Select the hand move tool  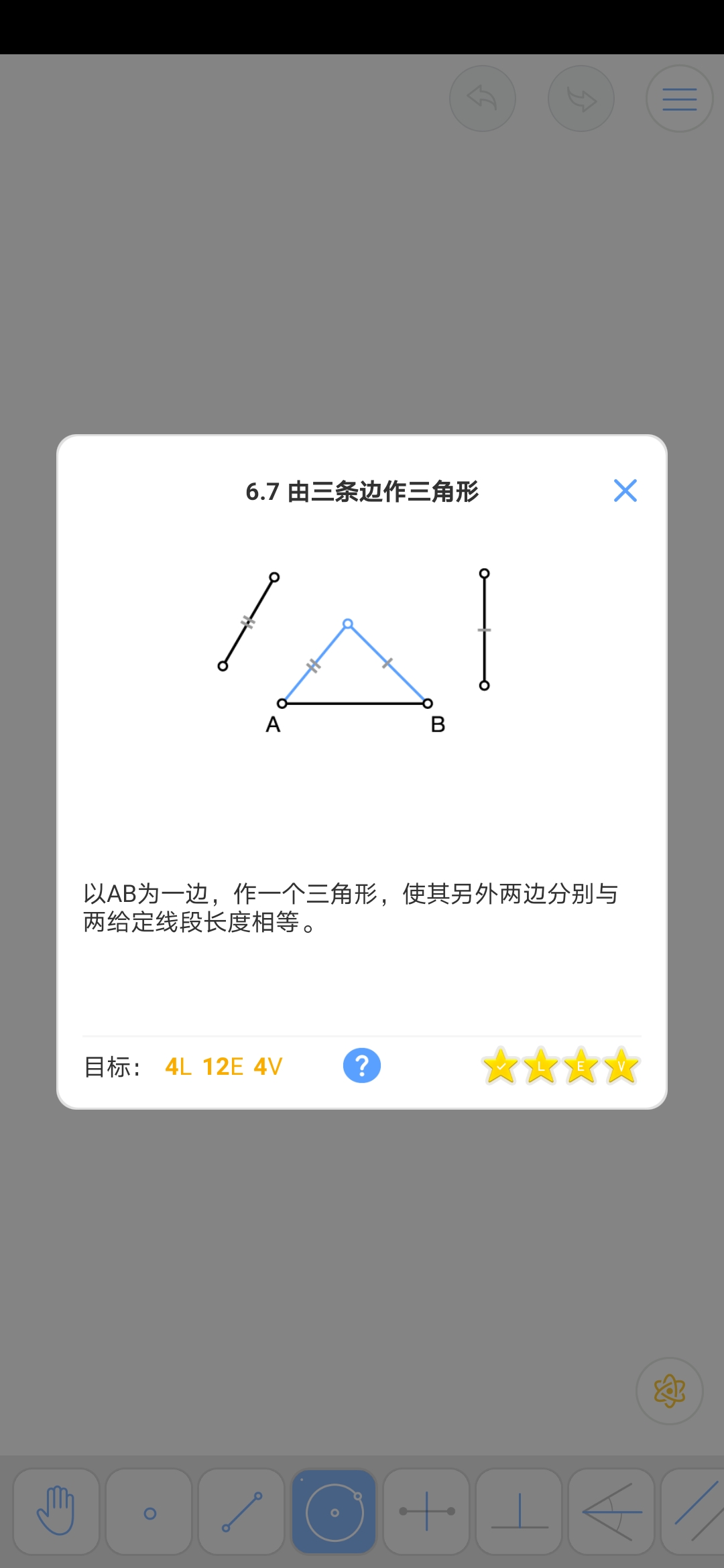click(56, 1511)
